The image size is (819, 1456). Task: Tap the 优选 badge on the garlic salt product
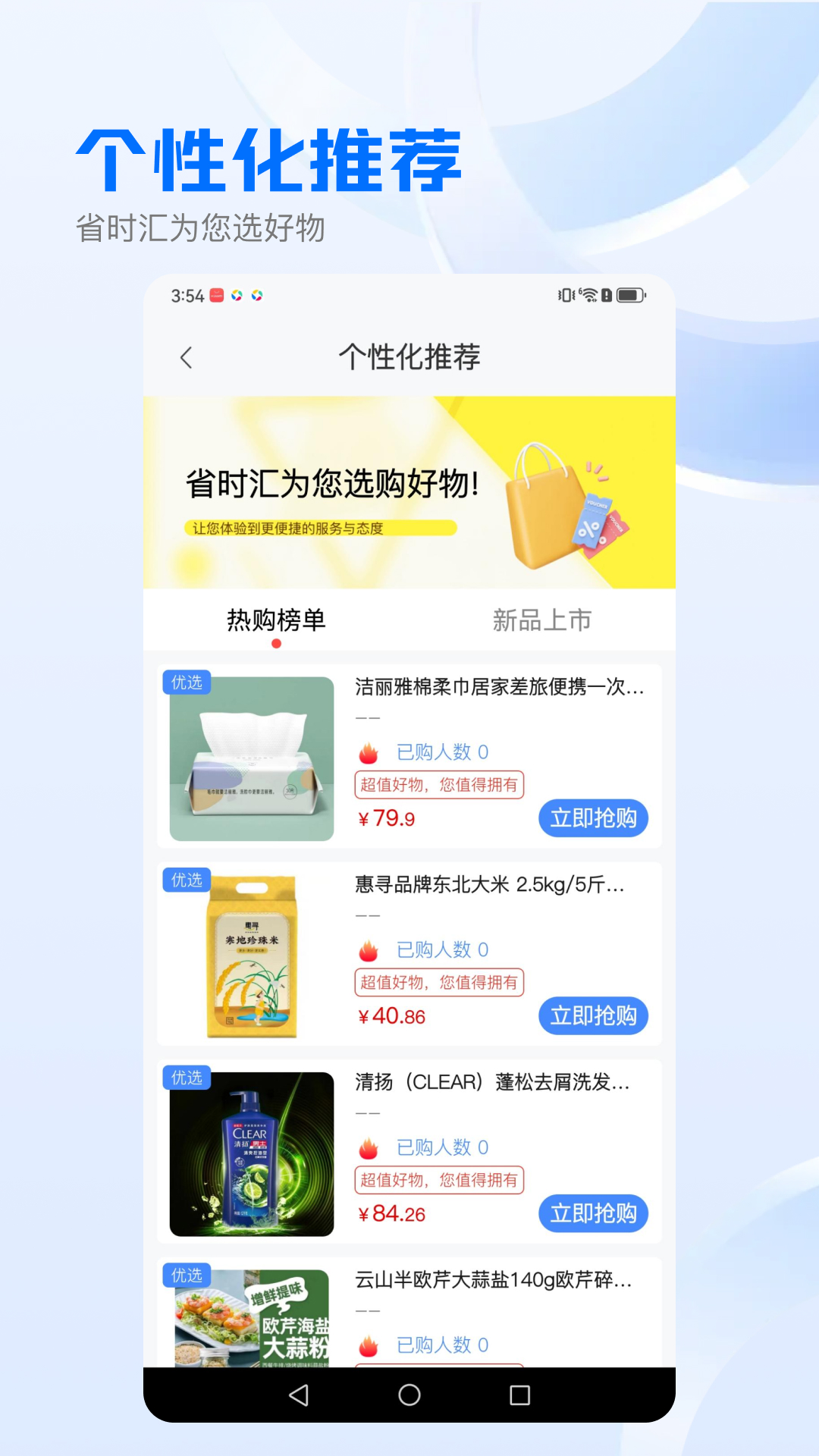187,1276
